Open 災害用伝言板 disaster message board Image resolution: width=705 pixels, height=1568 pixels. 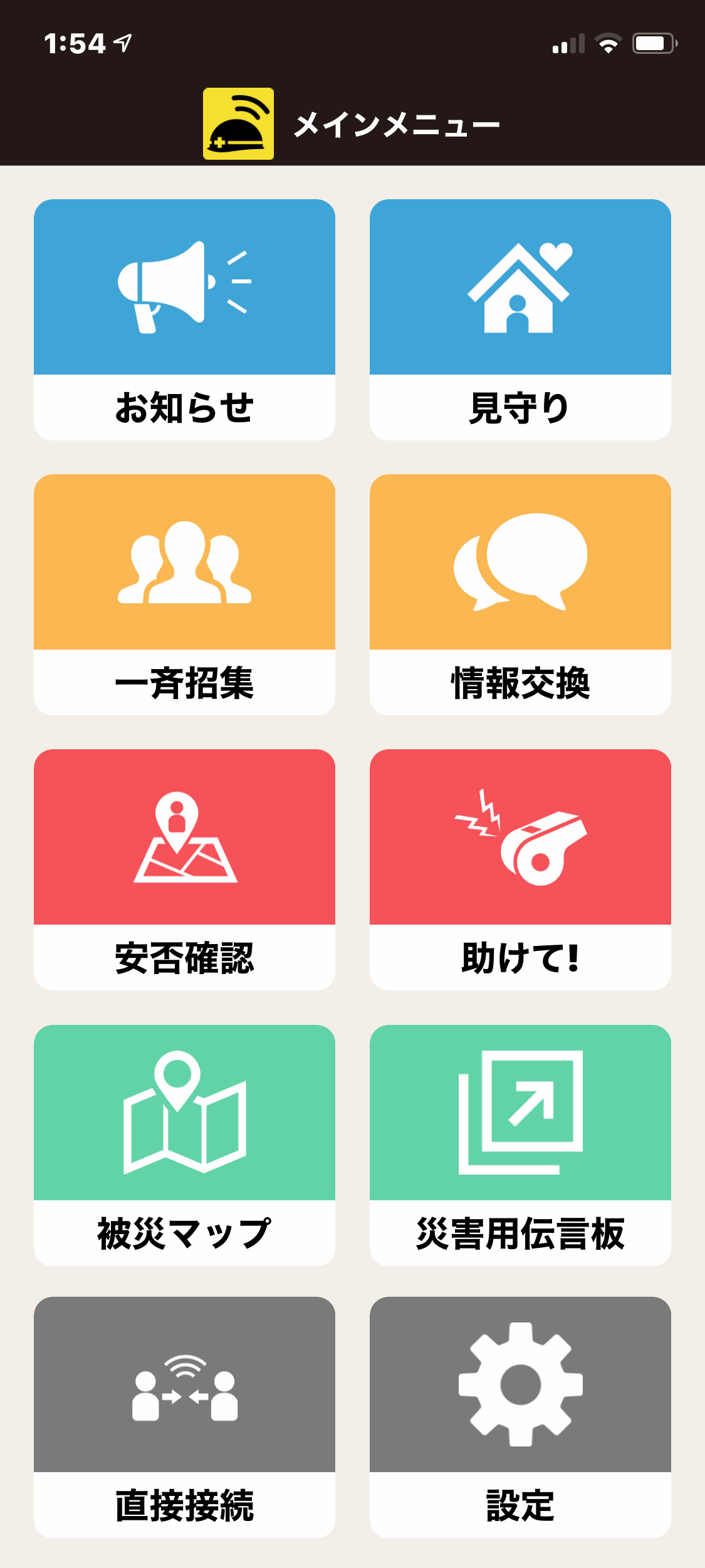tap(520, 1145)
